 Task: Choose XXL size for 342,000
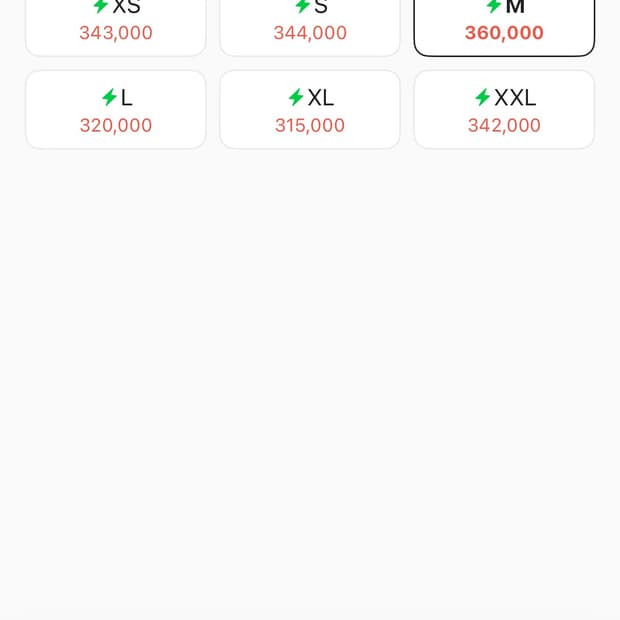(504, 110)
